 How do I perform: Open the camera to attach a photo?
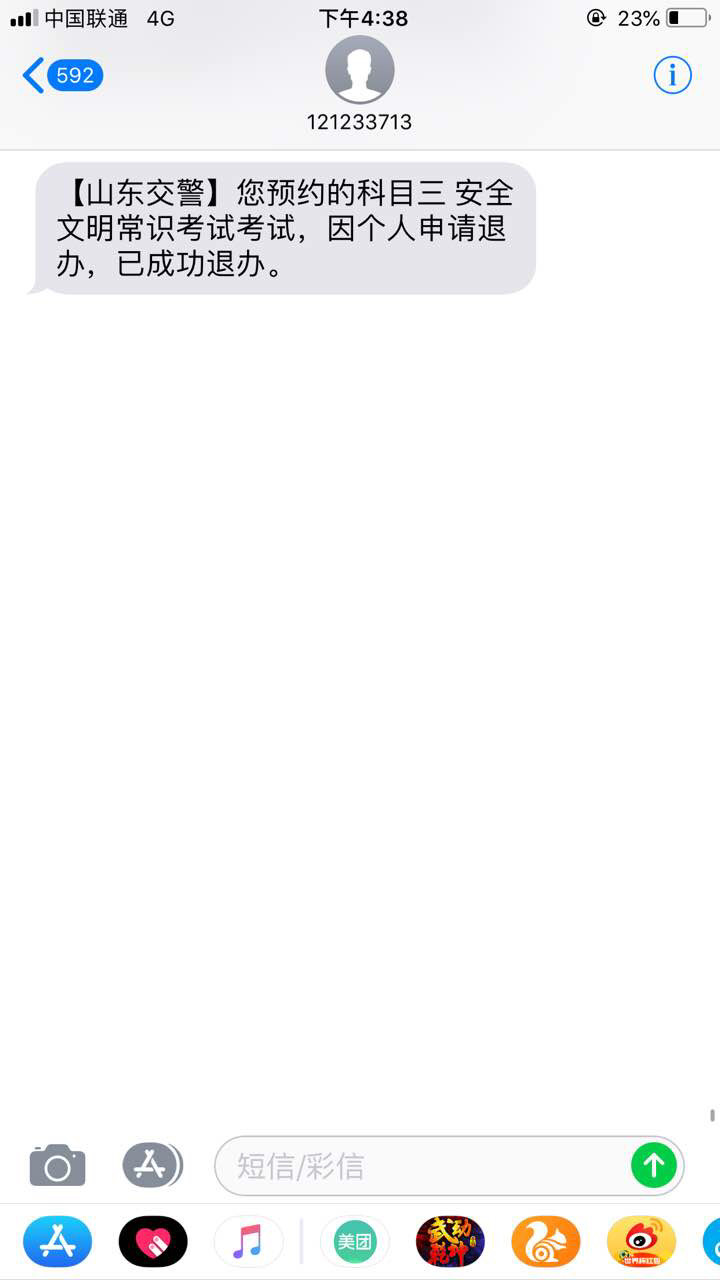point(57,1165)
